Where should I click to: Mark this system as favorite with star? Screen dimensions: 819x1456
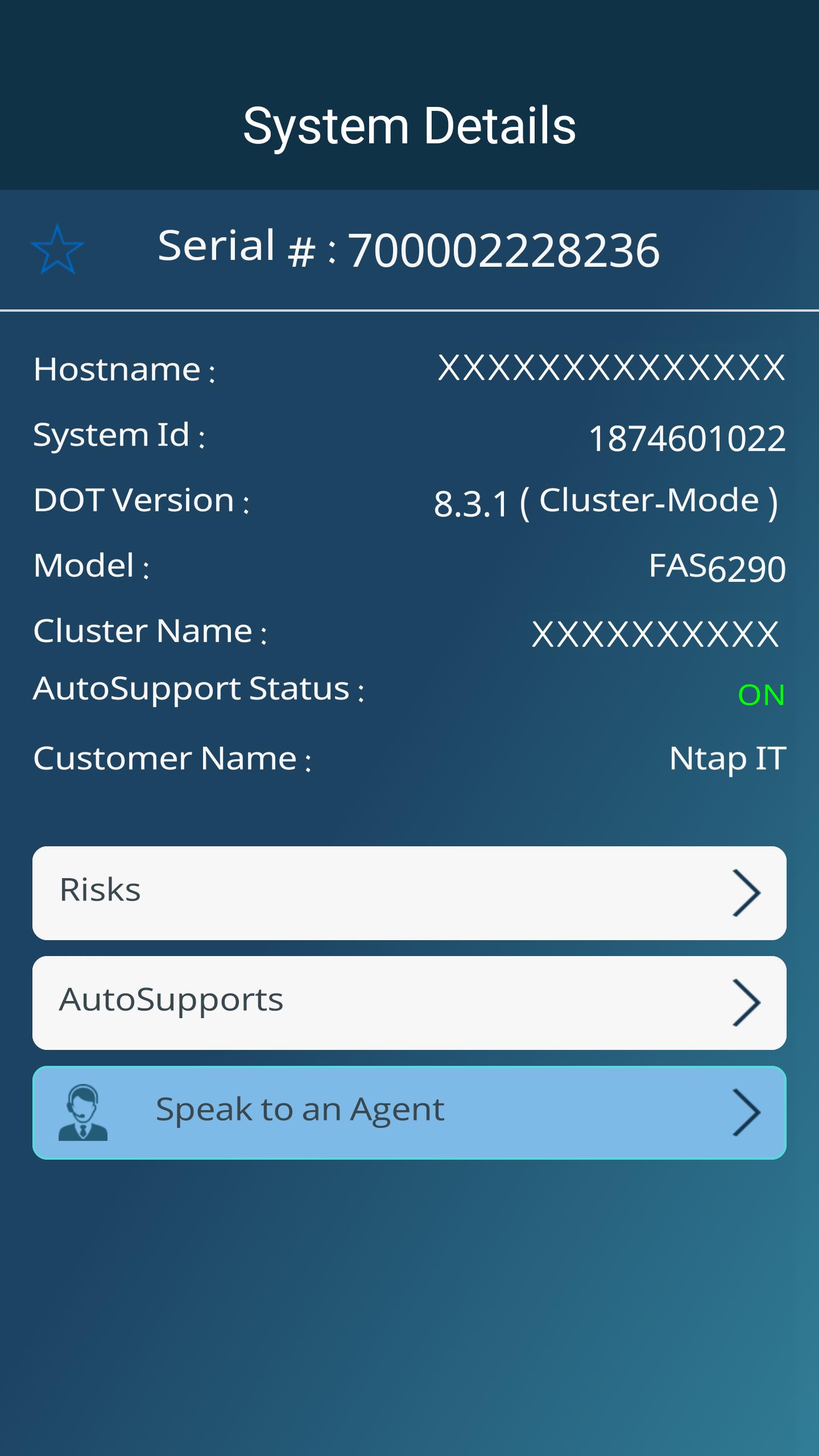57,250
